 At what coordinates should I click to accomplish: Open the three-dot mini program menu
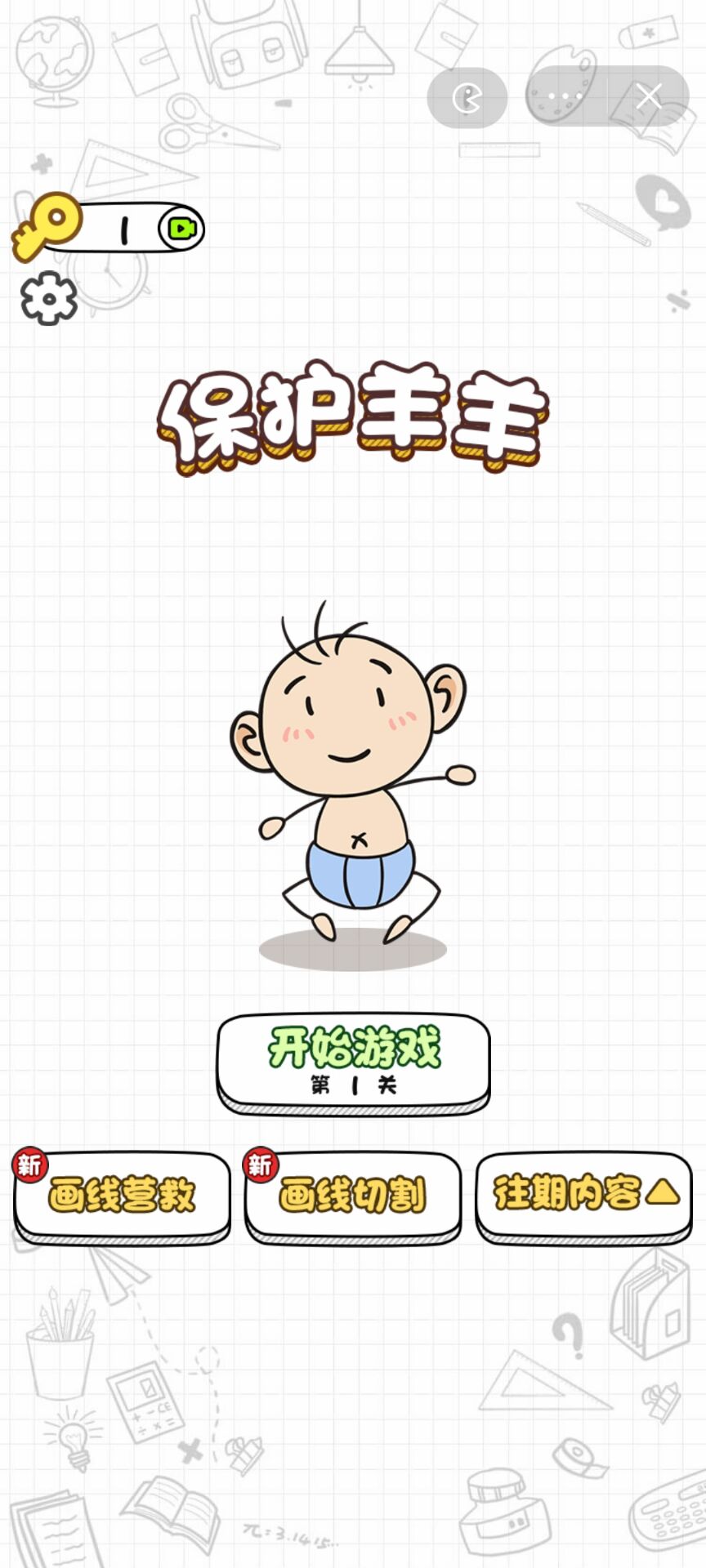point(565,97)
